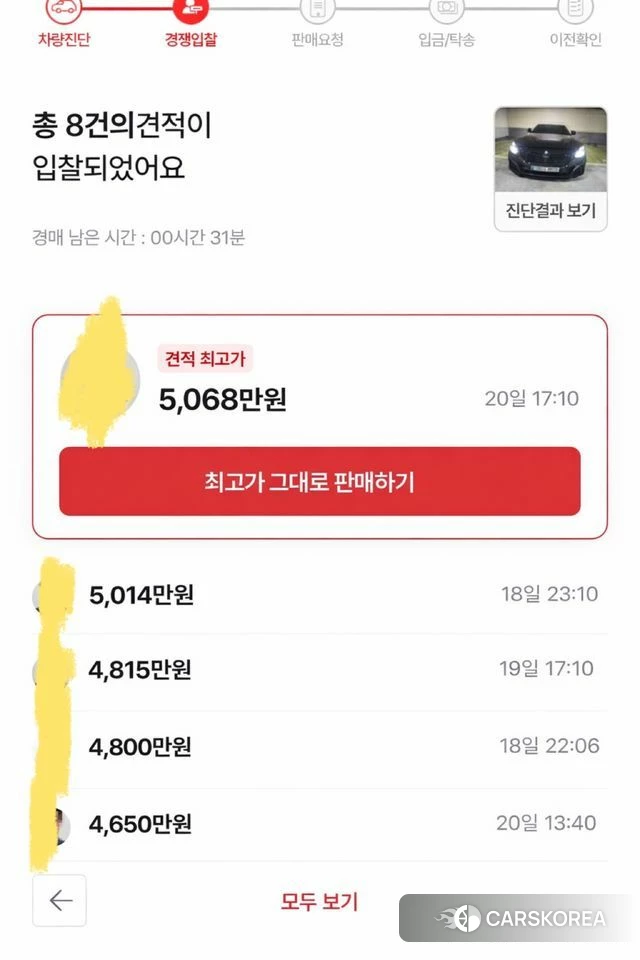This screenshot has width=640, height=960.
Task: Open 진단결과 보기 car diagnosis card
Action: pyautogui.click(x=550, y=169)
